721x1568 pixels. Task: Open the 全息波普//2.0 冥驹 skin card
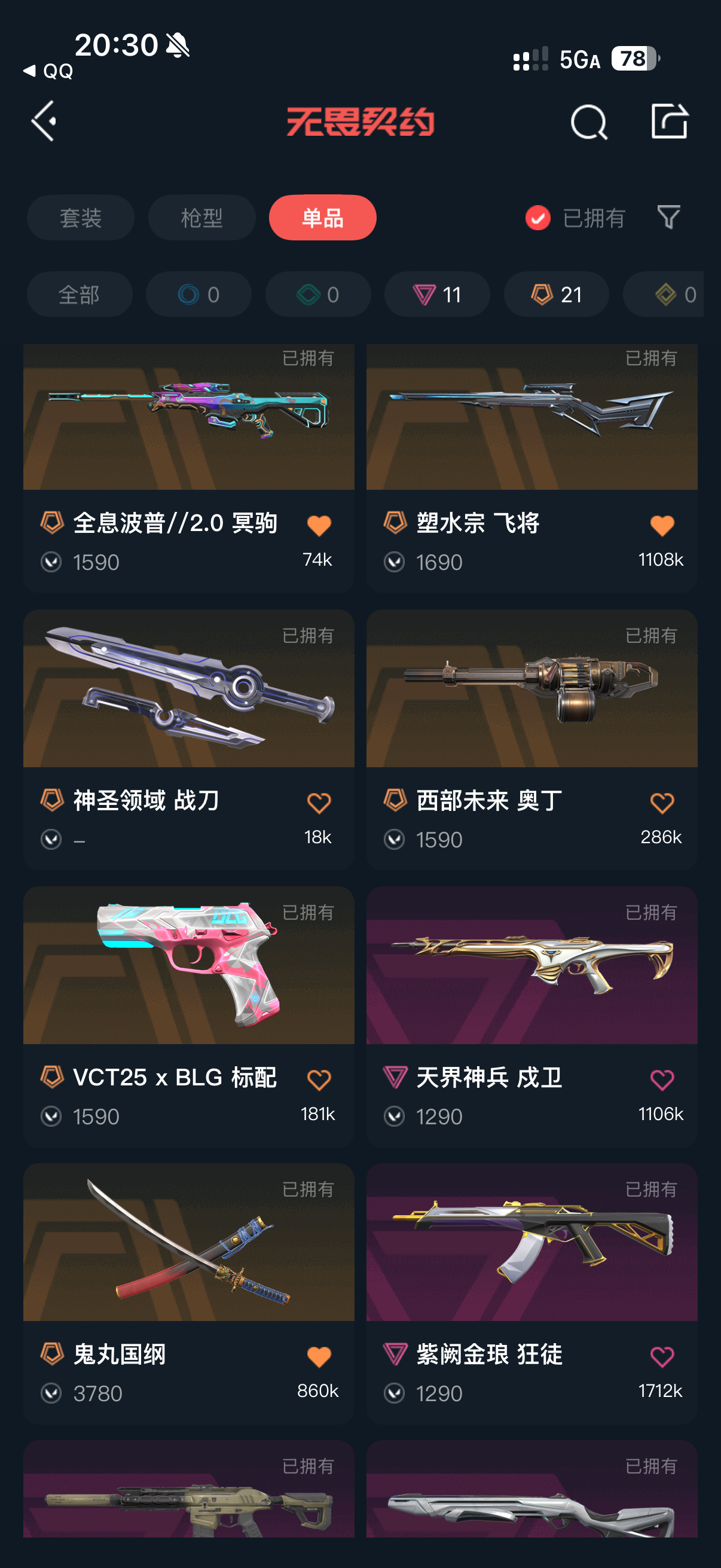(188, 468)
